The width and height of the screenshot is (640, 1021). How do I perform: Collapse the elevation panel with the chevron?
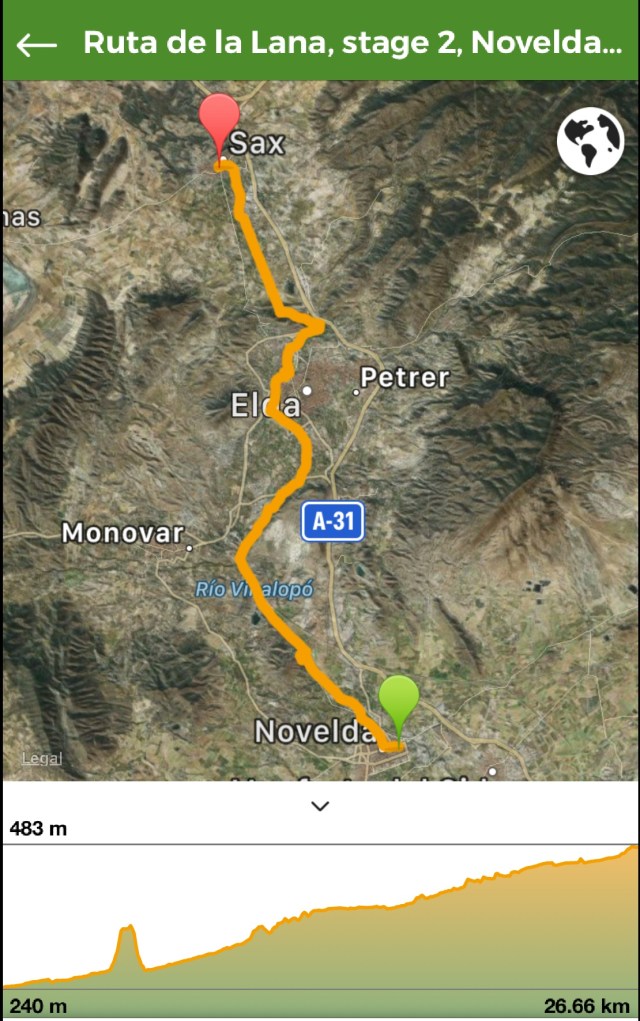click(320, 806)
